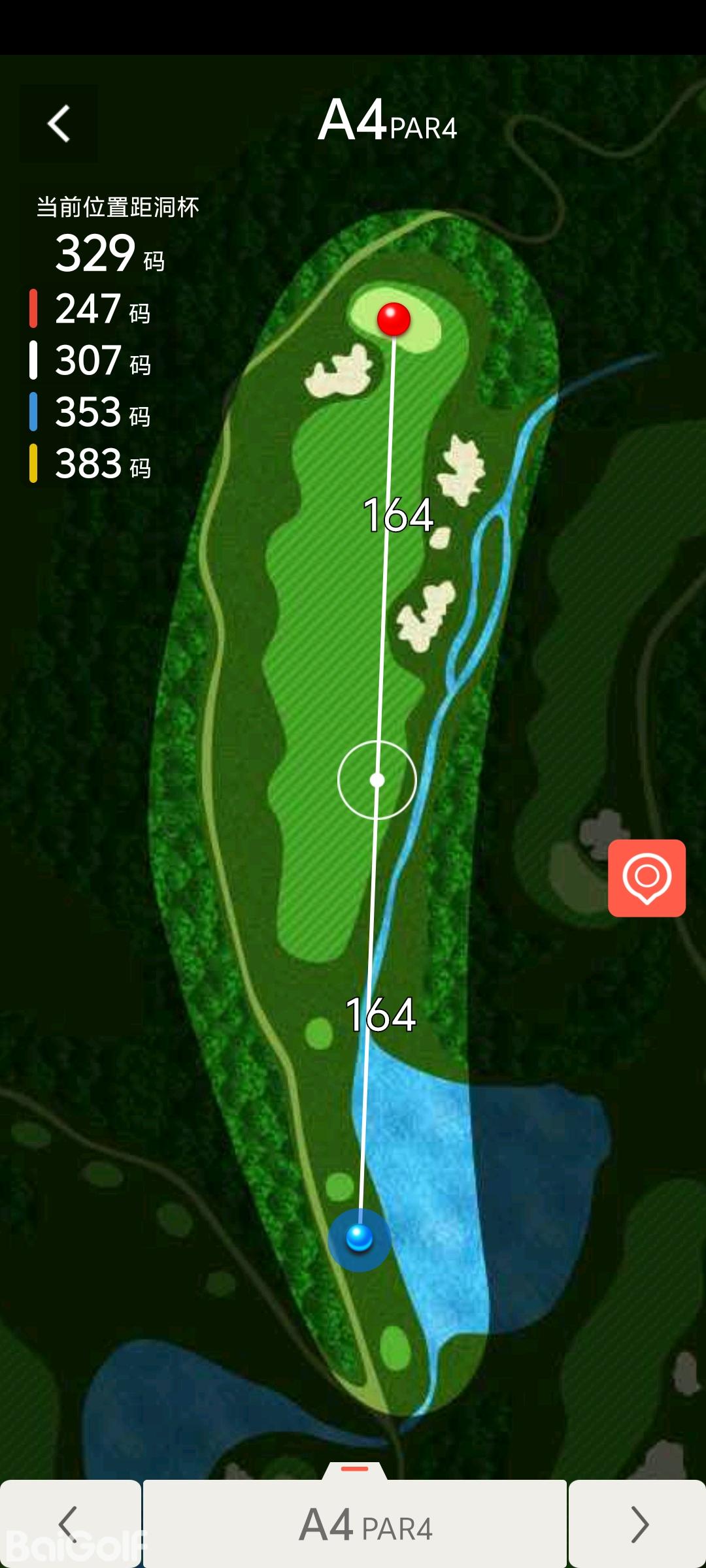Go to the previous hole
The height and width of the screenshot is (1568, 706).
(69, 1524)
